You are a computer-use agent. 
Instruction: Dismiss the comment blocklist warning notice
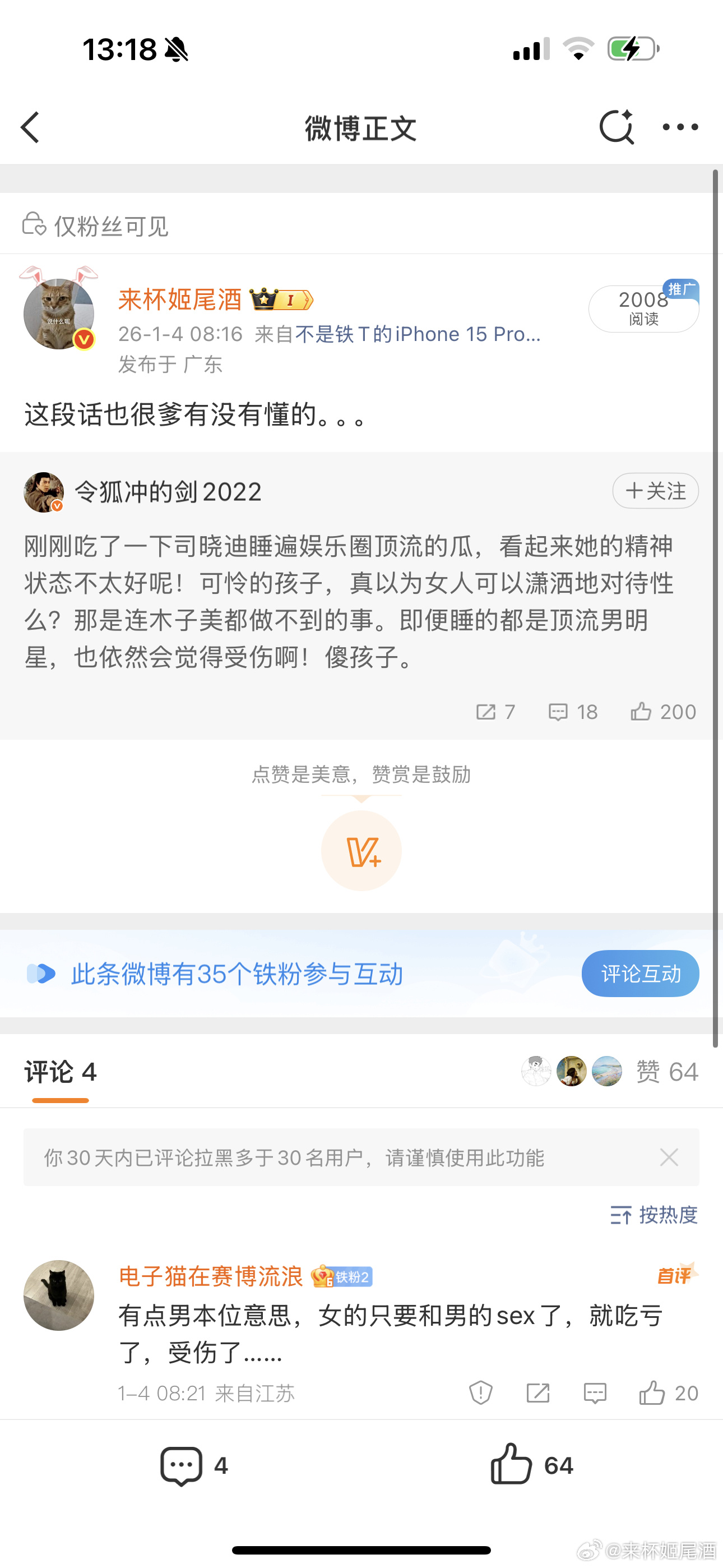(x=669, y=1157)
